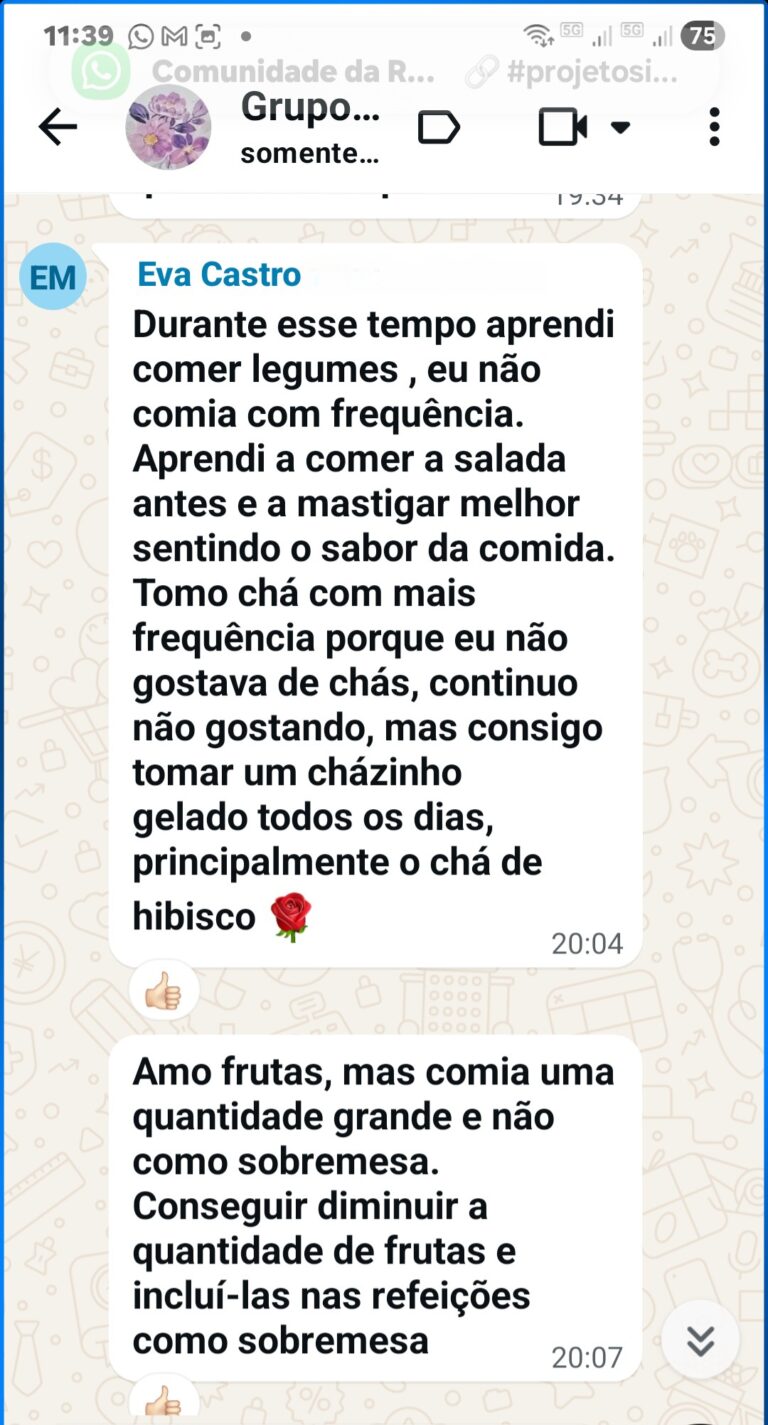Viewport: 768px width, 1425px height.
Task: Expand the call options dropdown arrow
Action: [620, 127]
